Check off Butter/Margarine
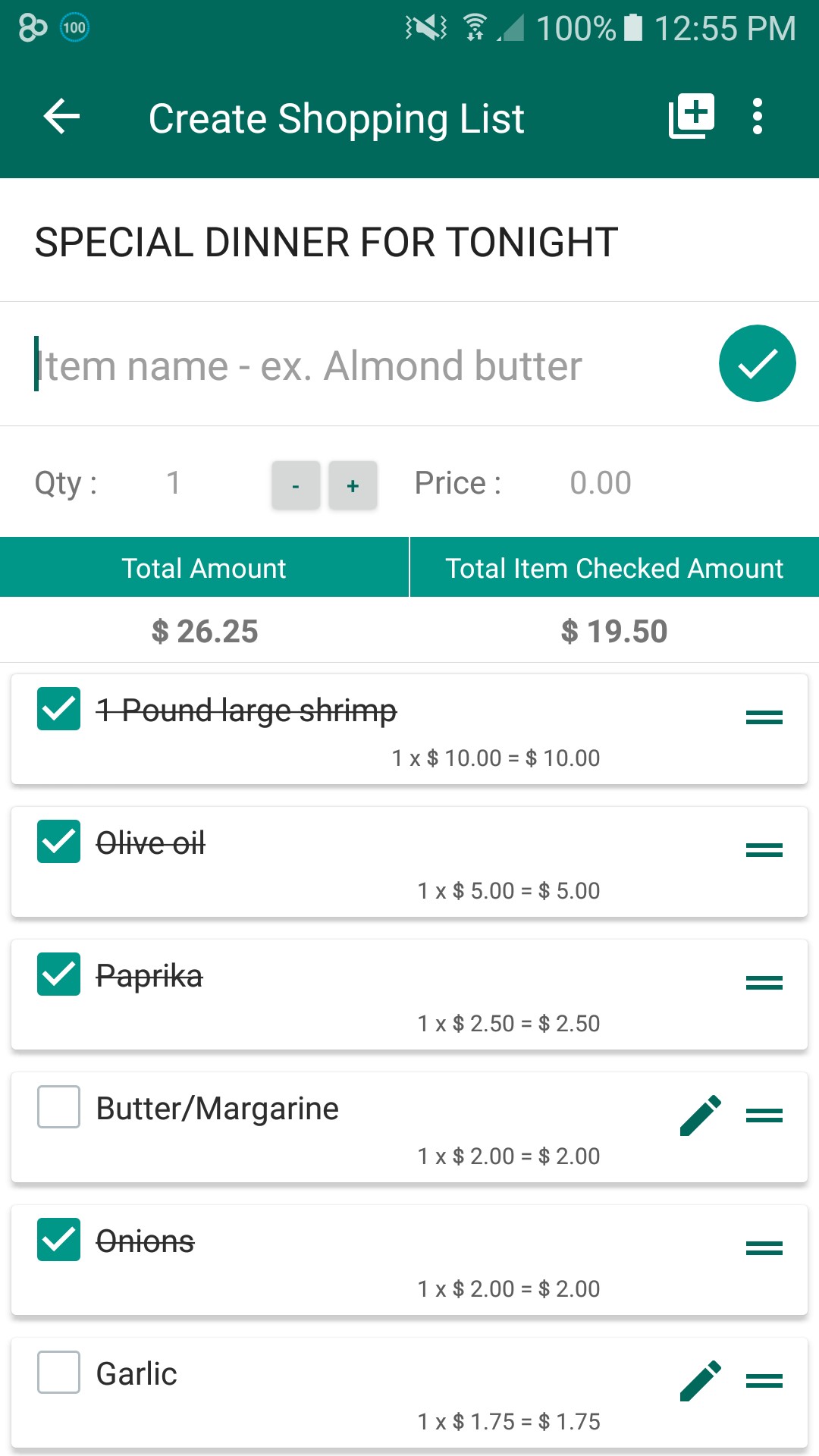Viewport: 819px width, 1456px height. 58,1107
